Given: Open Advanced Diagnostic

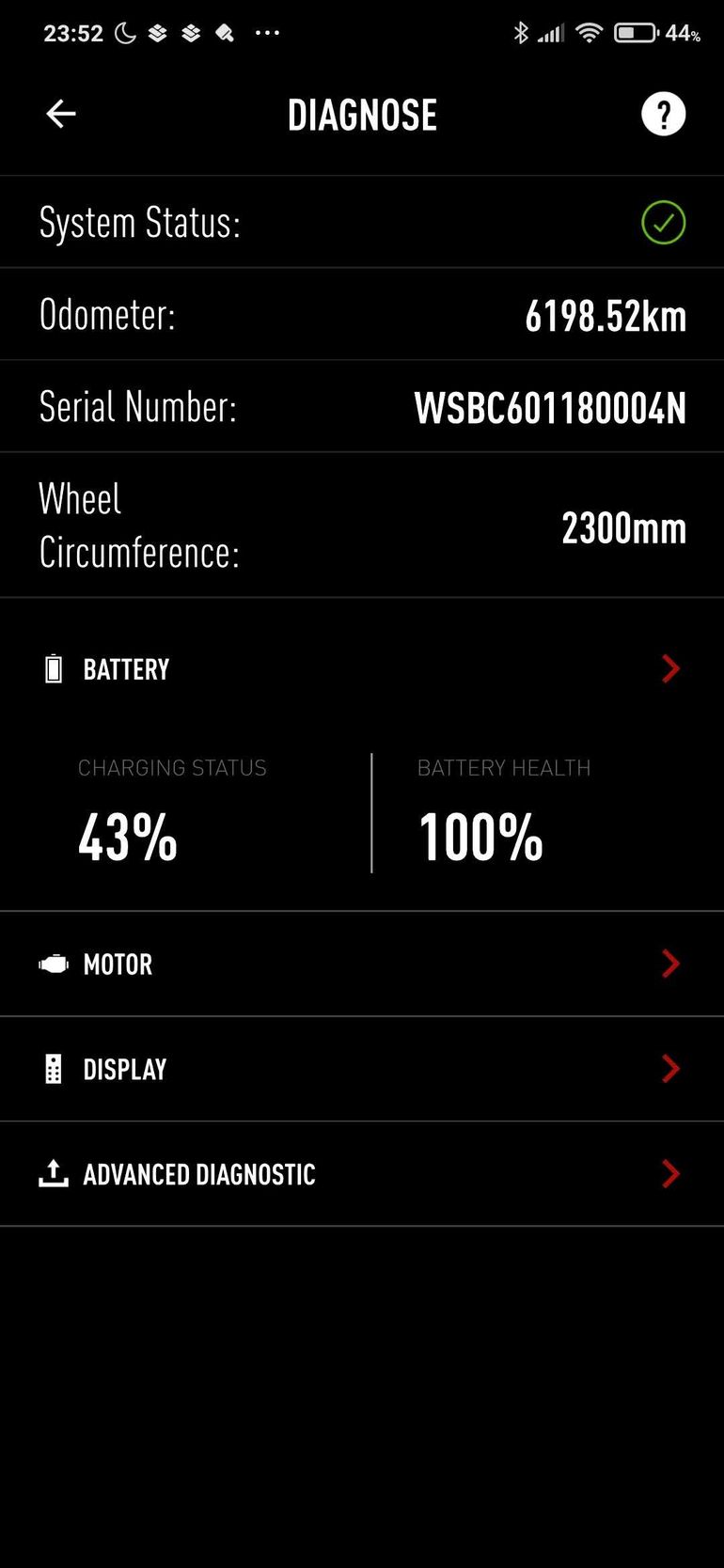Looking at the screenshot, I should point(362,1174).
